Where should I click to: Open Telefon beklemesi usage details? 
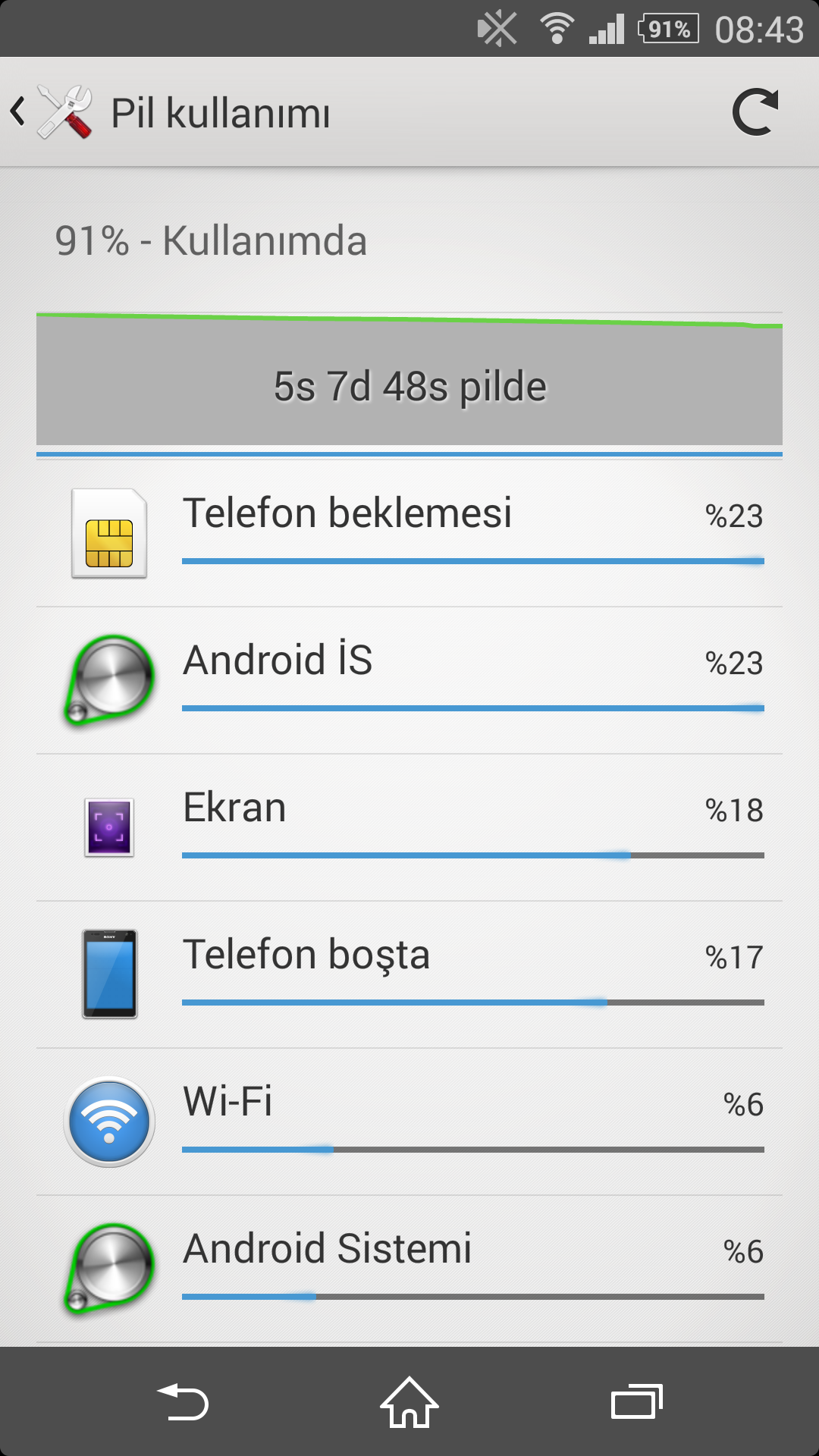click(x=409, y=532)
